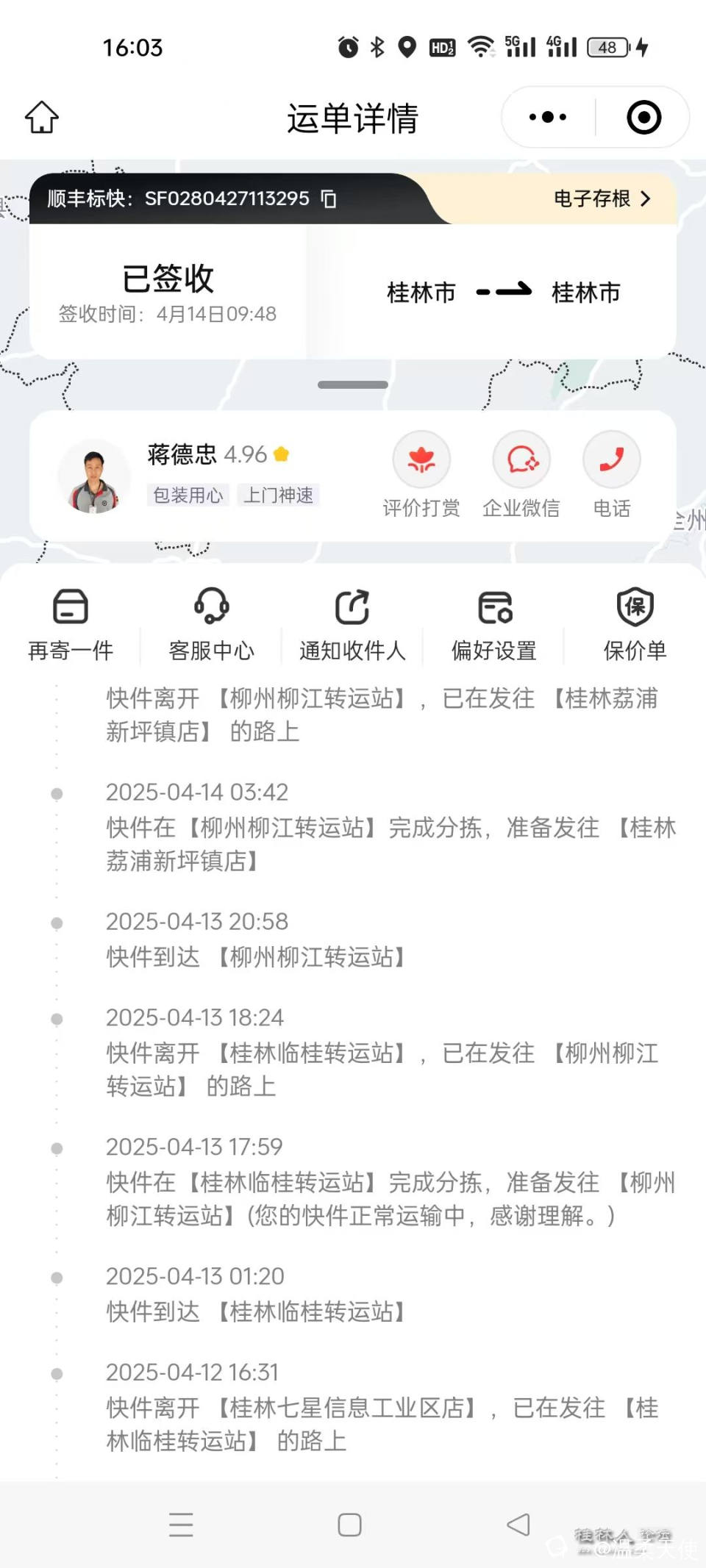Open the three-dot more options menu
Viewport: 706px width, 1568px height.
pos(546,116)
